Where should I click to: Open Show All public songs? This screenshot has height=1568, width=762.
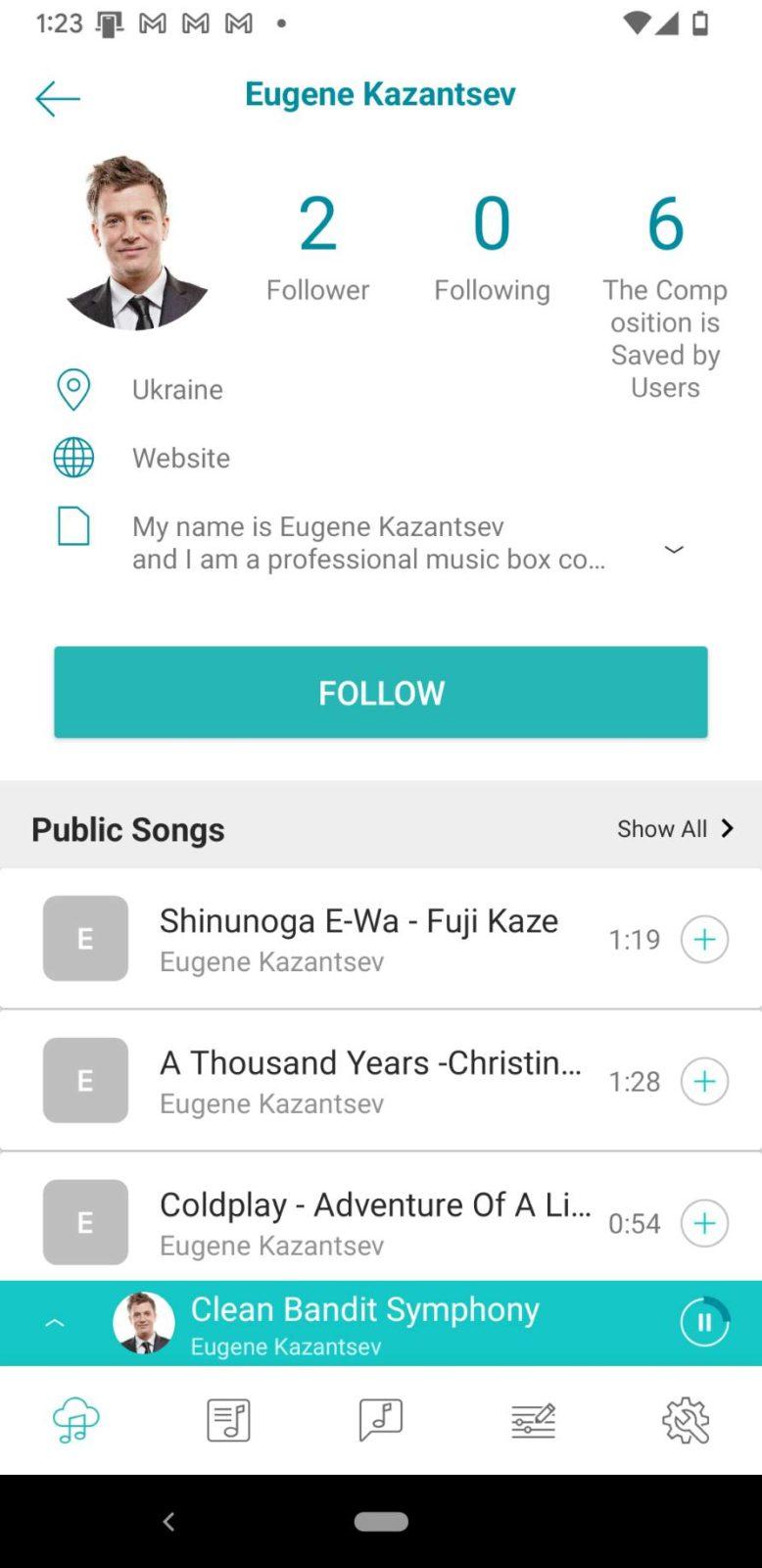(x=674, y=828)
